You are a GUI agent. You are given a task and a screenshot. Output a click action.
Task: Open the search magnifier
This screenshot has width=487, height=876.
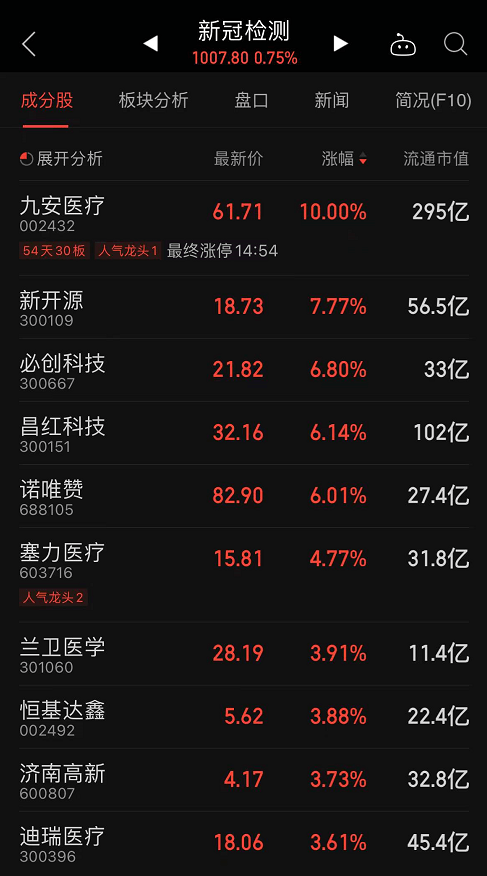pyautogui.click(x=456, y=44)
